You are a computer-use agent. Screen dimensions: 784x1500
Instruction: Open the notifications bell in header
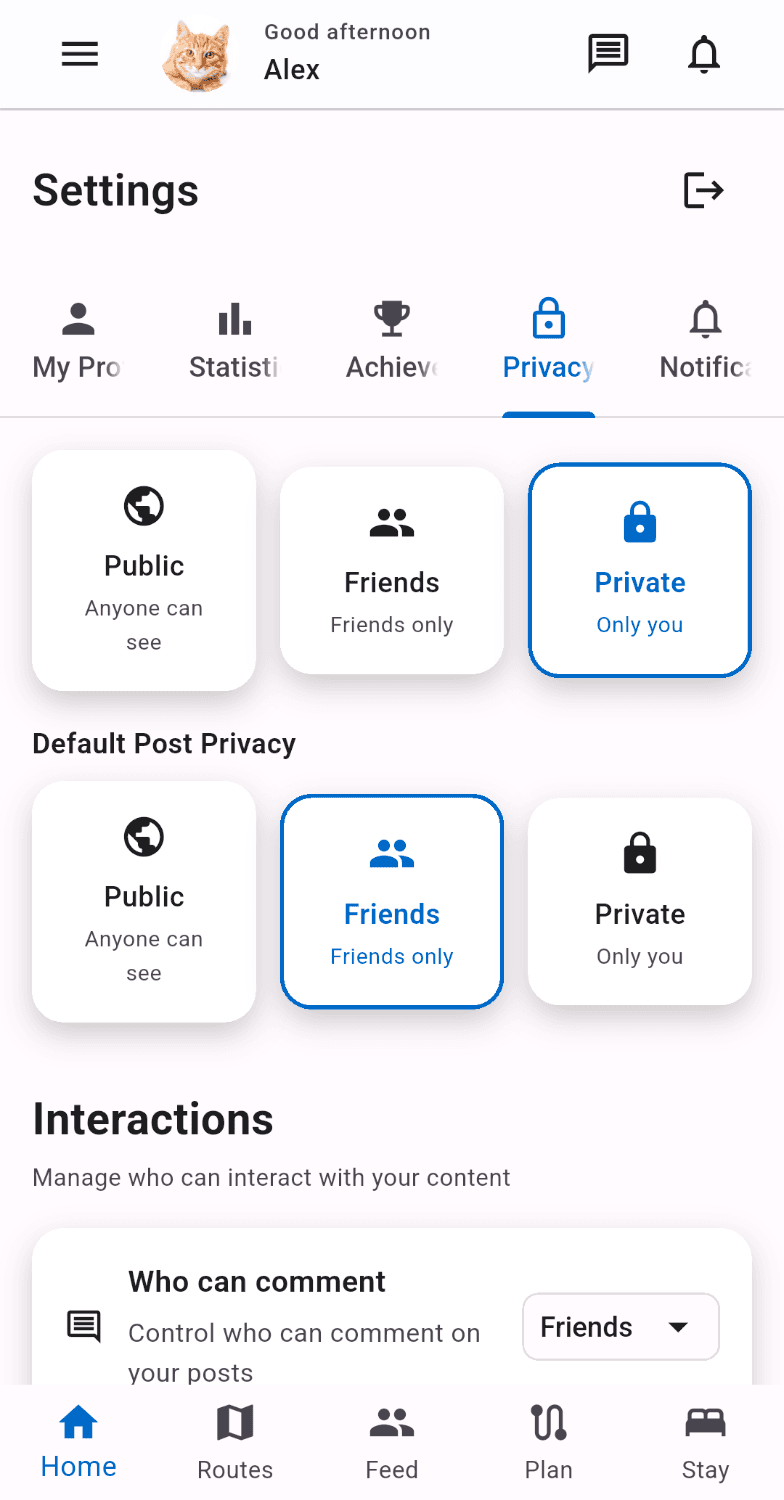click(x=704, y=54)
